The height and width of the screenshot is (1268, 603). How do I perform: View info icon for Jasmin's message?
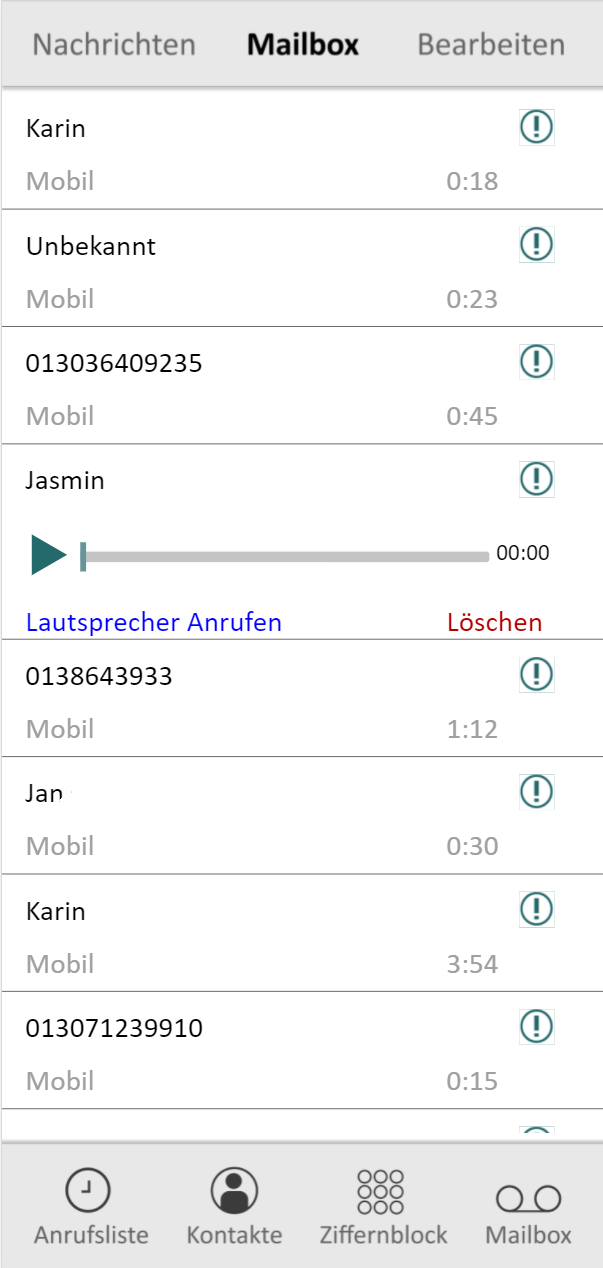click(x=537, y=478)
